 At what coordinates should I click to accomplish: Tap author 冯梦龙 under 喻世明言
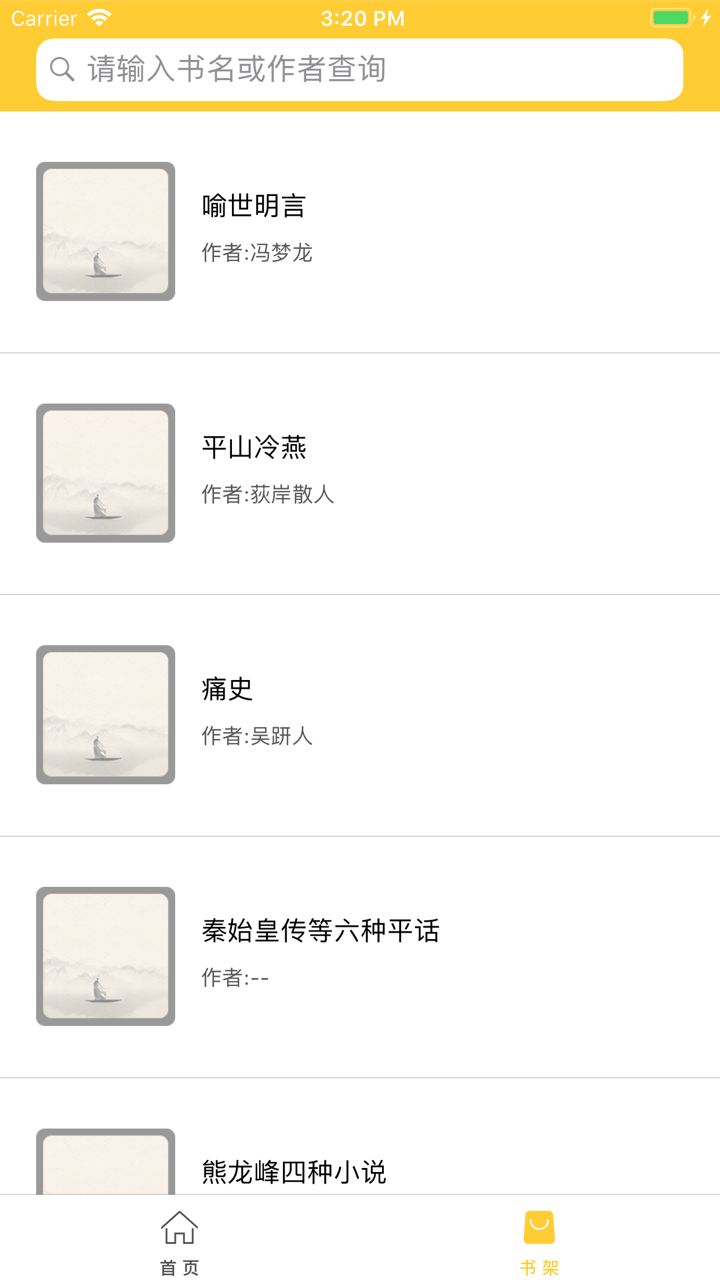(x=256, y=253)
